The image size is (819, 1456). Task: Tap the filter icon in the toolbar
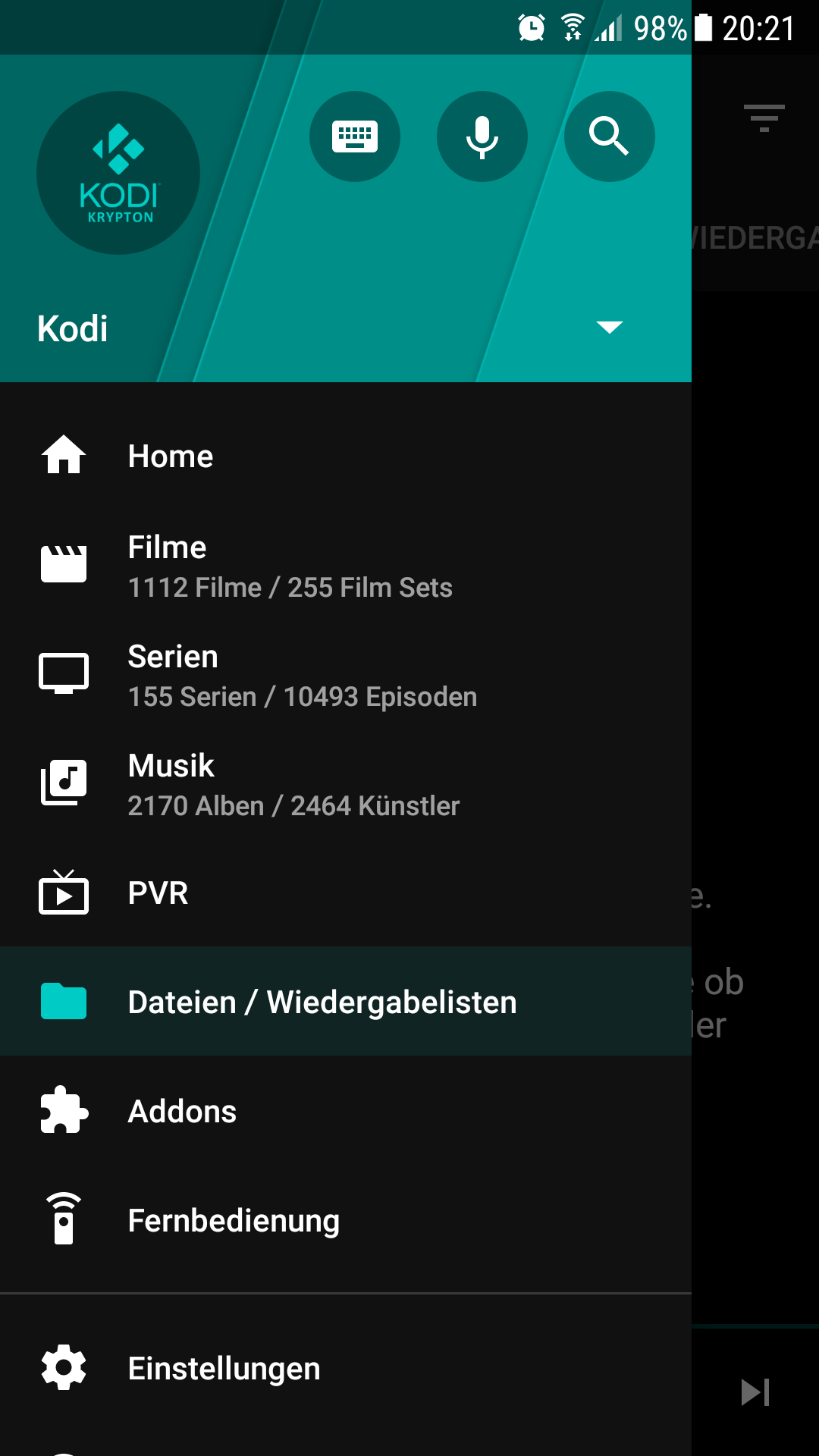pyautogui.click(x=764, y=118)
